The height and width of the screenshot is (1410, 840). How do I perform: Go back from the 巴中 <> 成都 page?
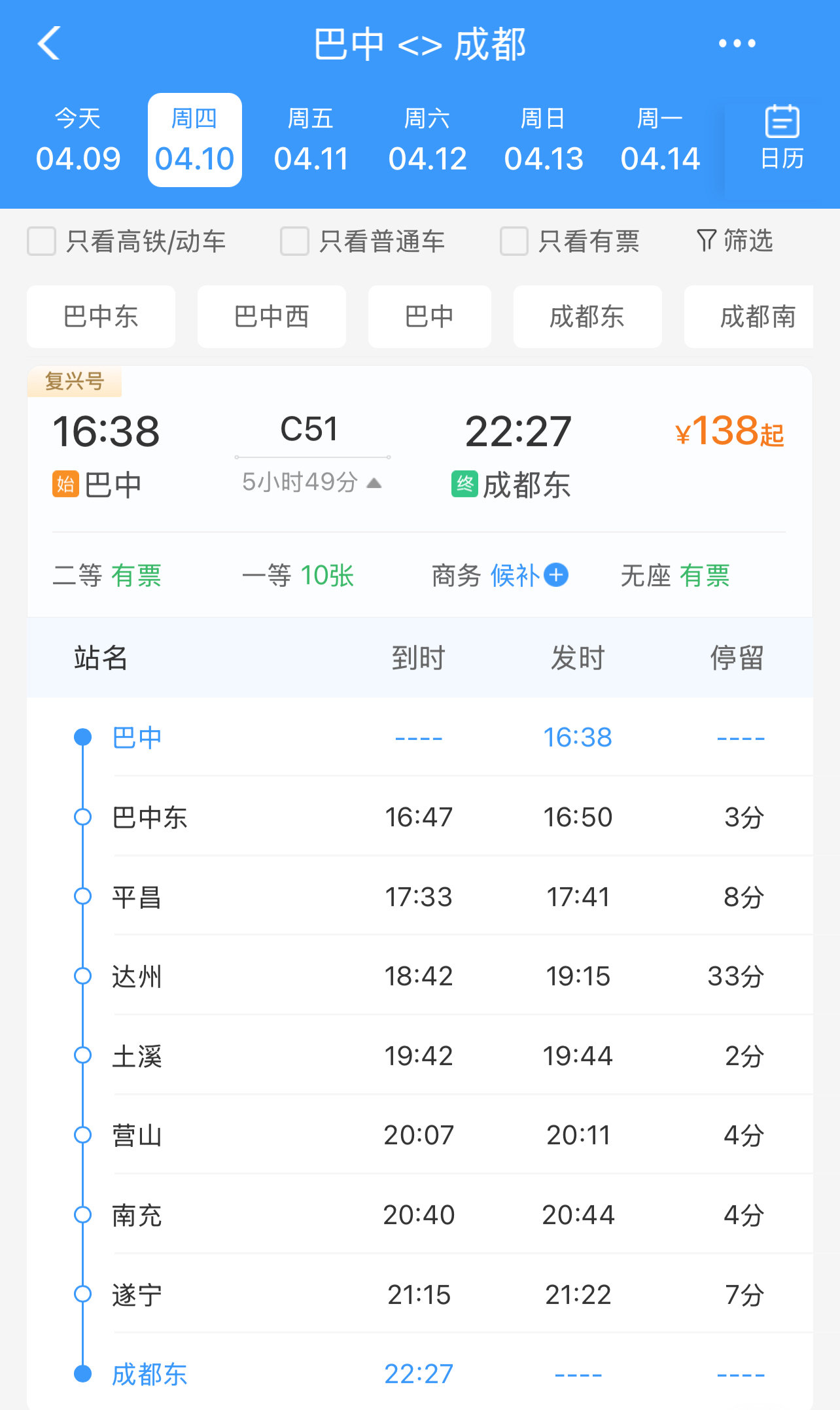coord(49,43)
